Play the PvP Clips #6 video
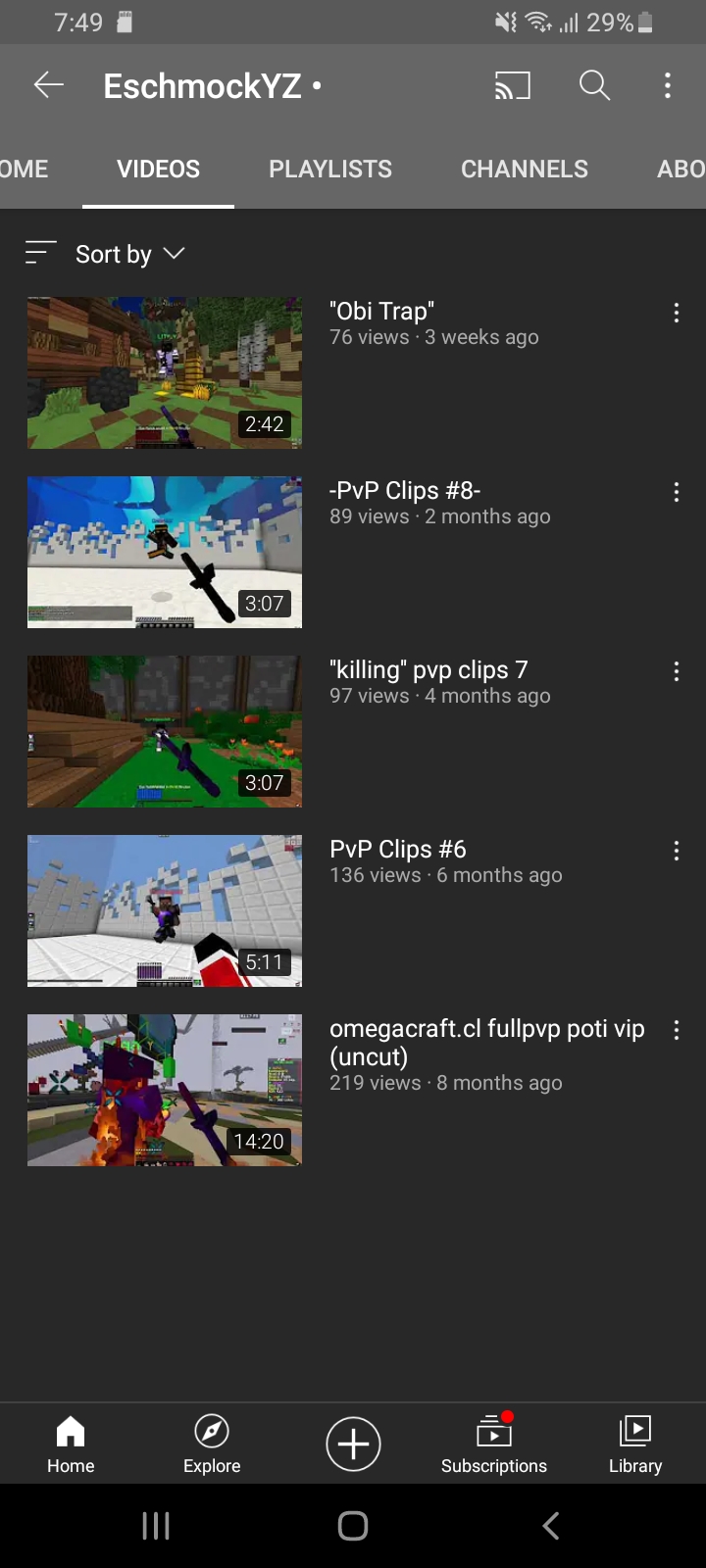 tap(165, 911)
